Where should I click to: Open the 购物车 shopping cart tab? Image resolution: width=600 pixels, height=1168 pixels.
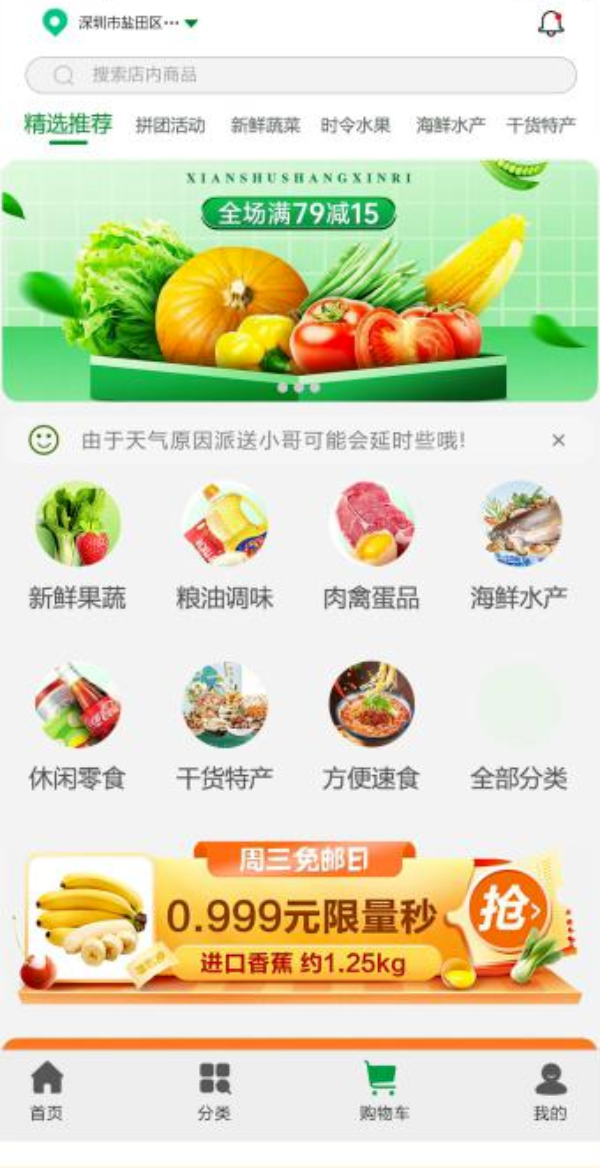tap(383, 1091)
